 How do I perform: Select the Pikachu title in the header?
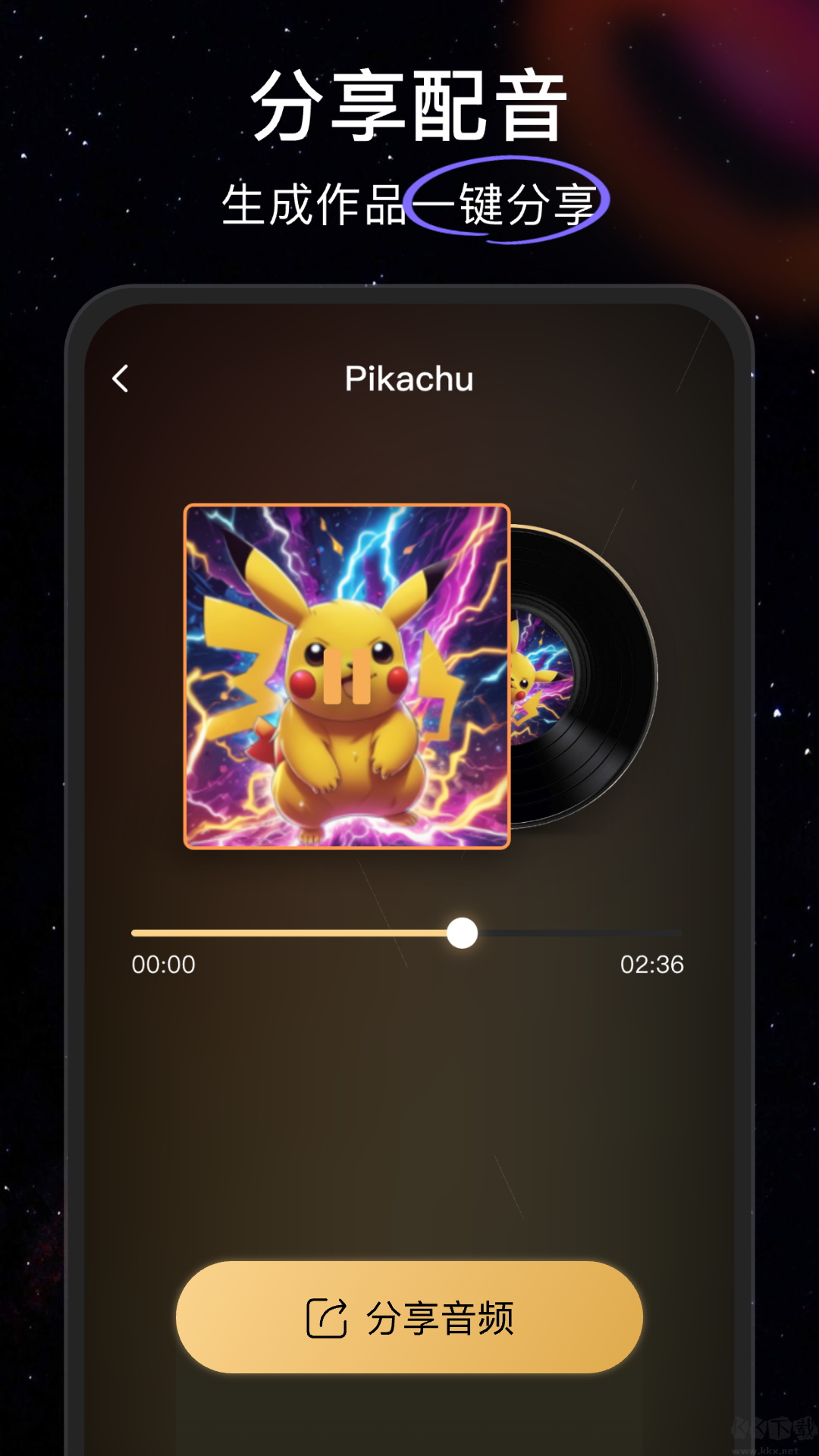coord(409,379)
